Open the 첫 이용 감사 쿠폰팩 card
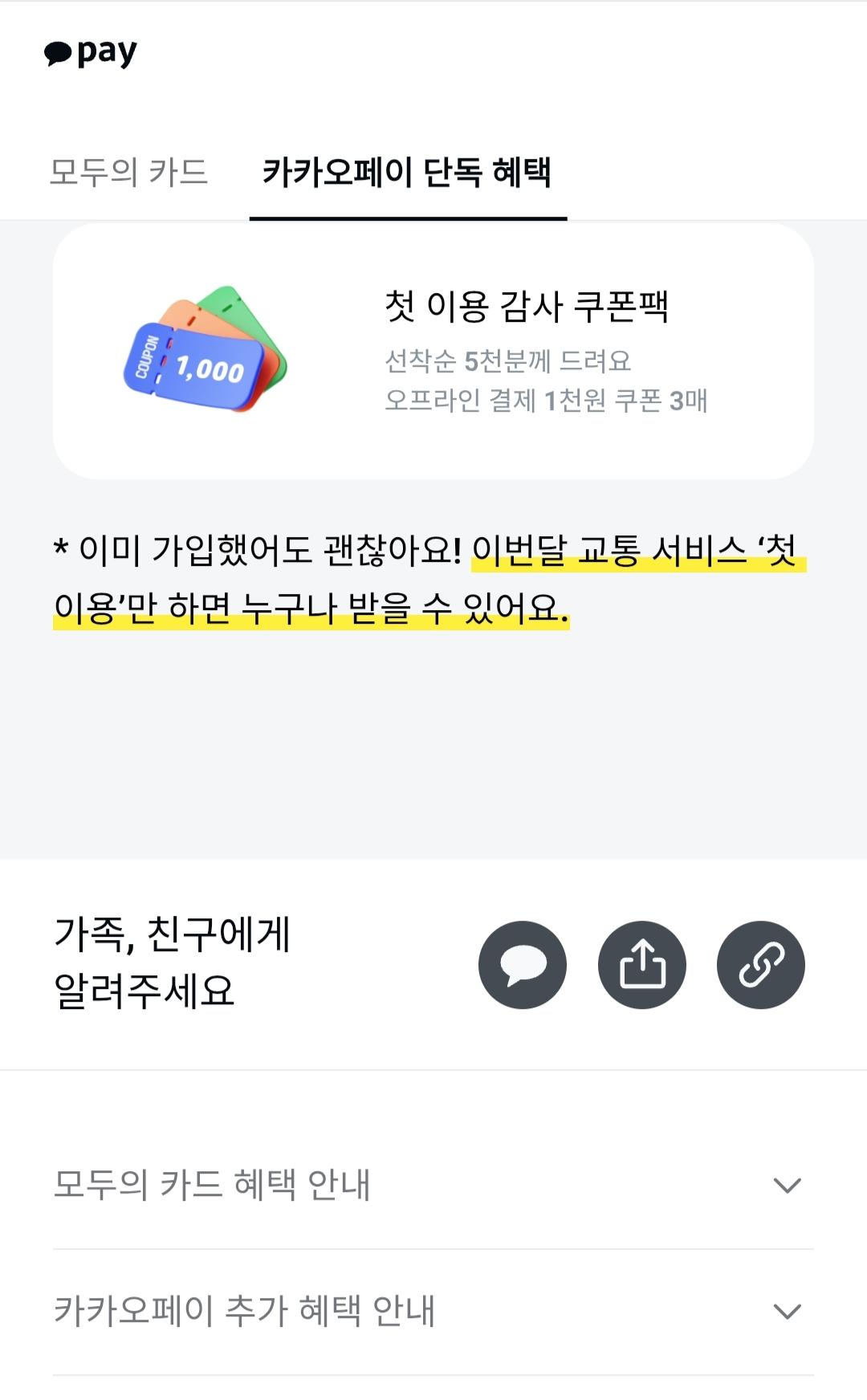 point(433,352)
